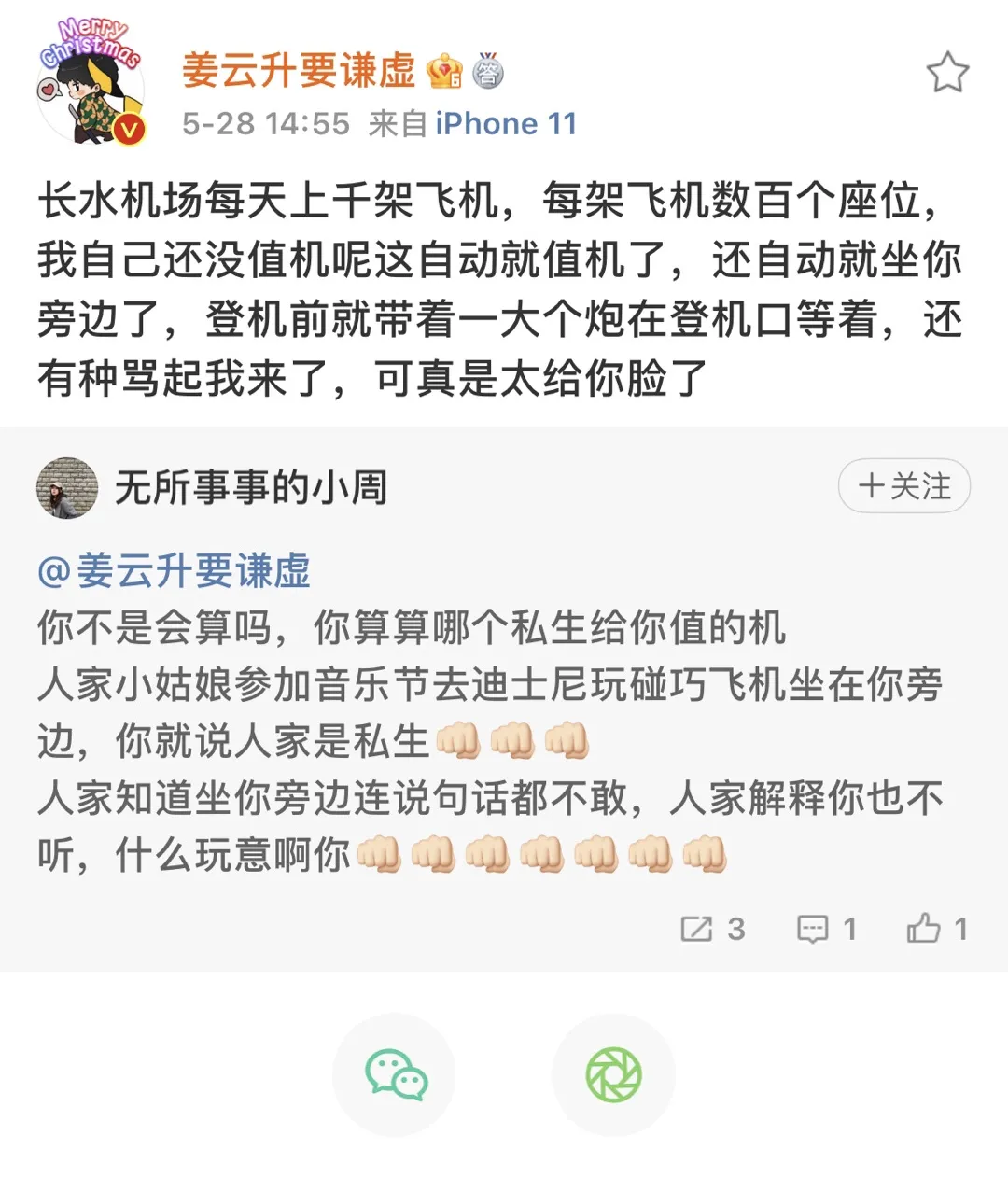Share this post to WeChat
This screenshot has height=1177, width=1008.
[x=395, y=1074]
